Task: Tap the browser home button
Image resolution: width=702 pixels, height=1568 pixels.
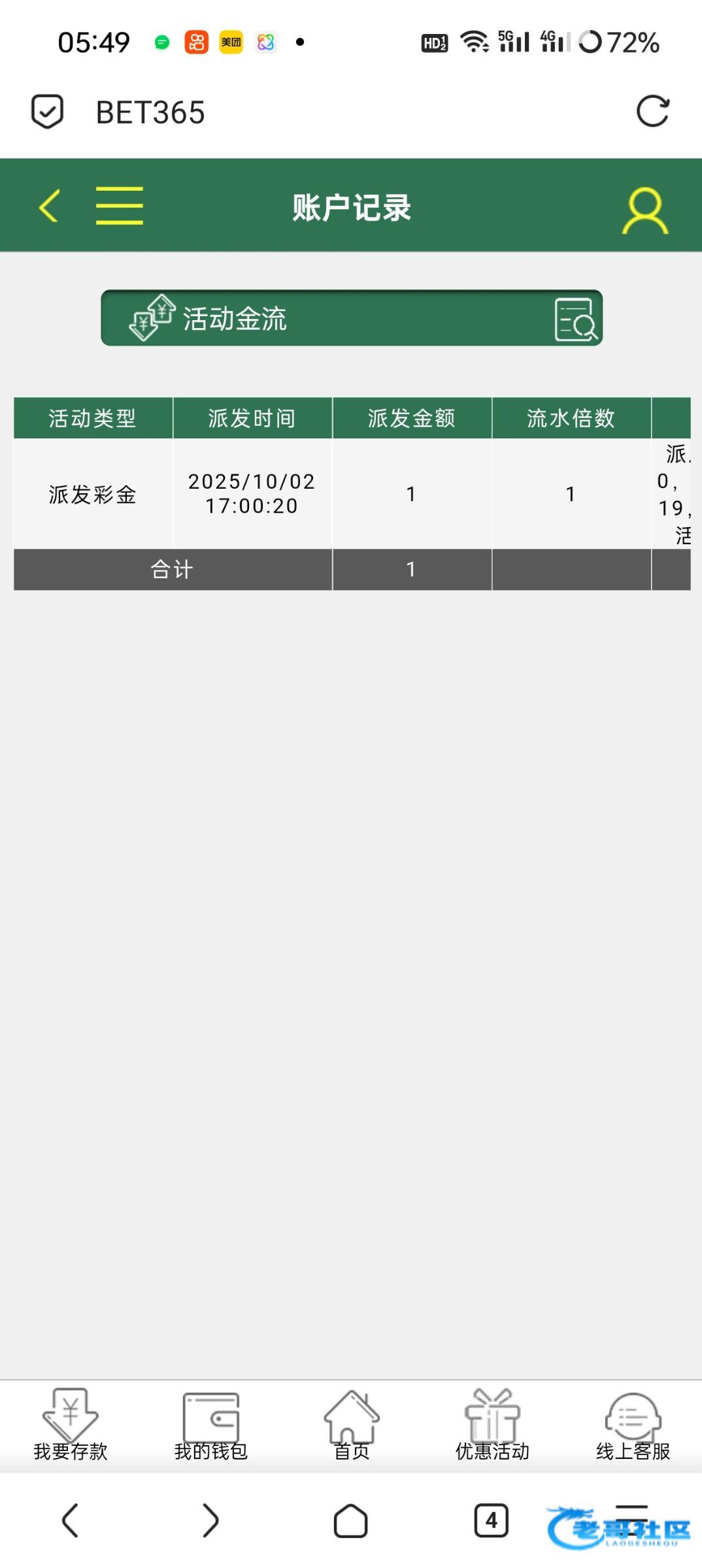Action: pyautogui.click(x=351, y=1521)
